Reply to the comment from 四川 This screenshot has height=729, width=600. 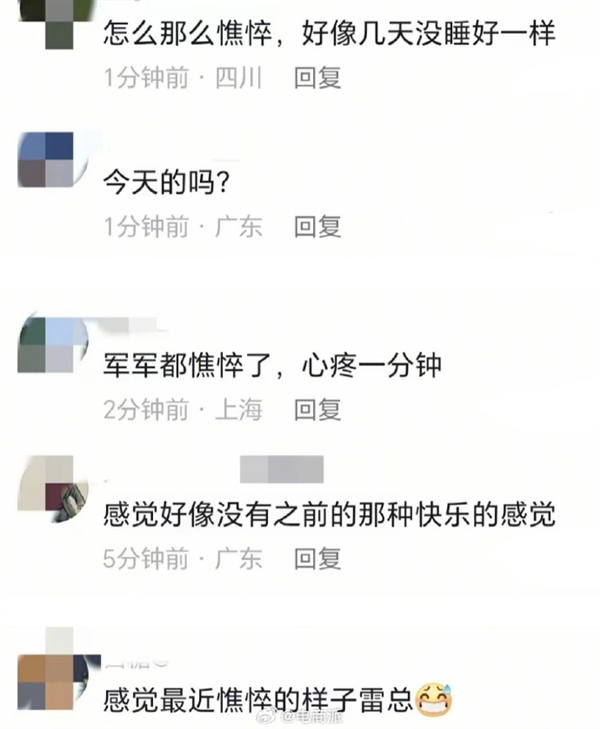click(x=317, y=78)
